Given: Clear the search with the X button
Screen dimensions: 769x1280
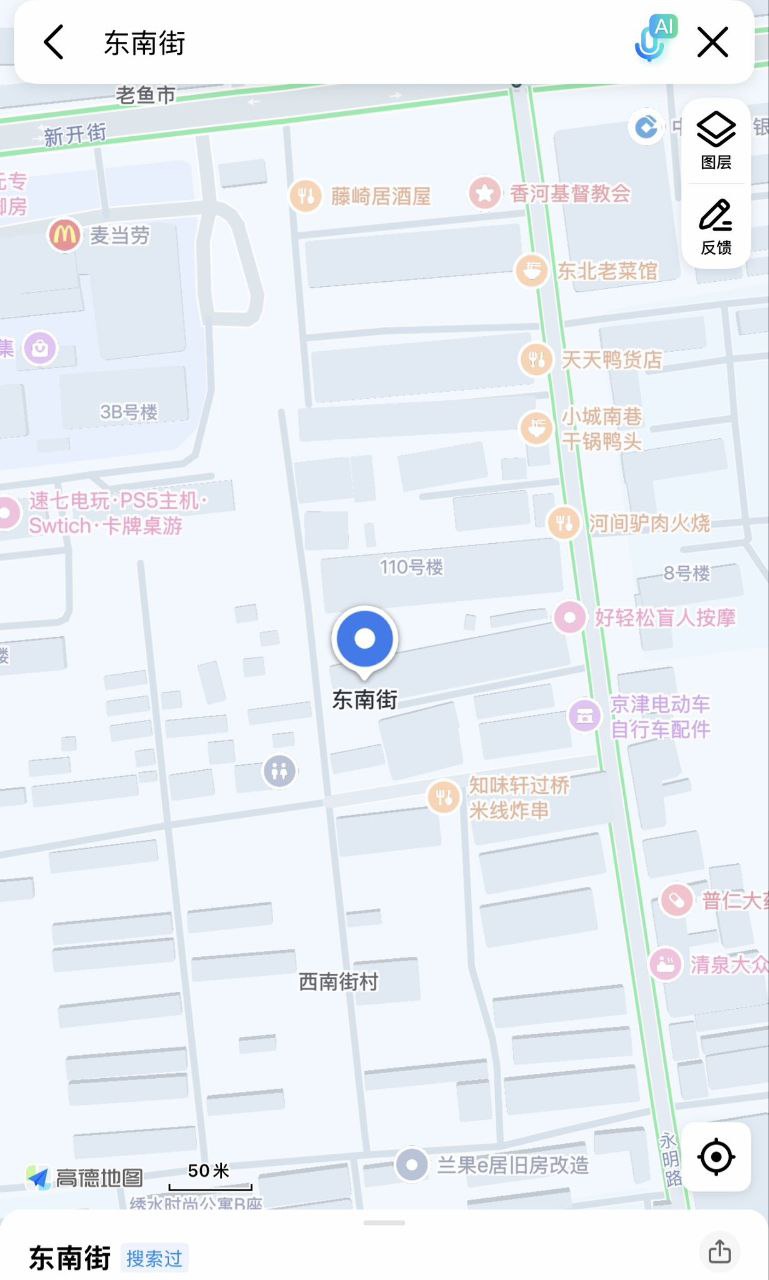Looking at the screenshot, I should (713, 42).
